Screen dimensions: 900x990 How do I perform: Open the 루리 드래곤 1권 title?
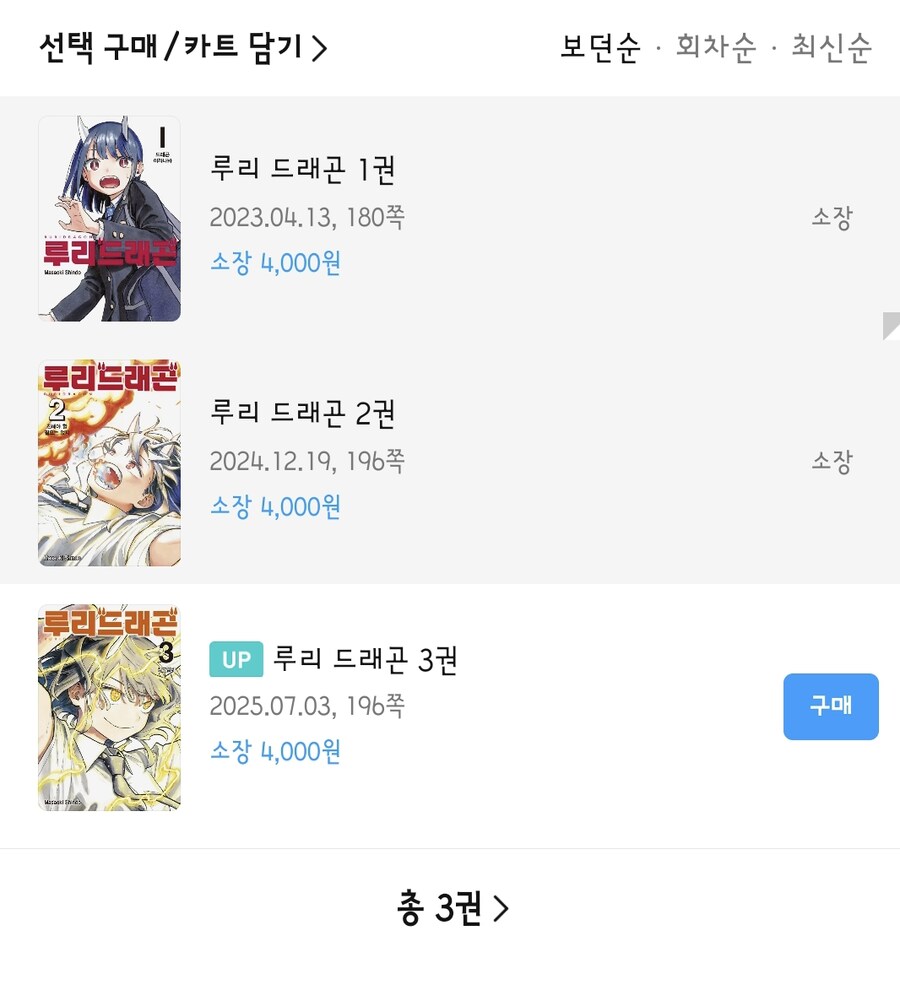point(303,169)
